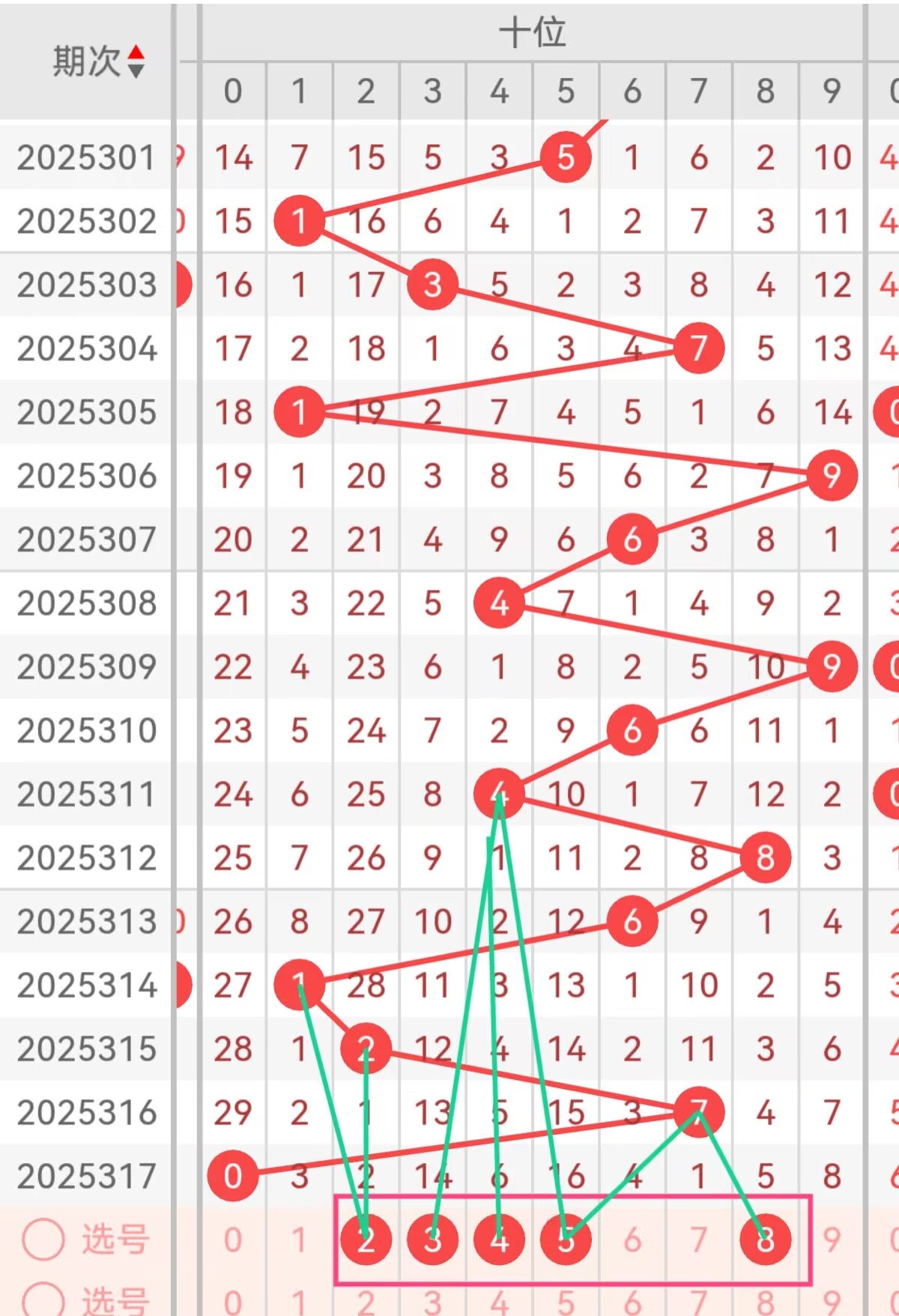Deselect the highlighted number 3 ball

coord(432,1240)
